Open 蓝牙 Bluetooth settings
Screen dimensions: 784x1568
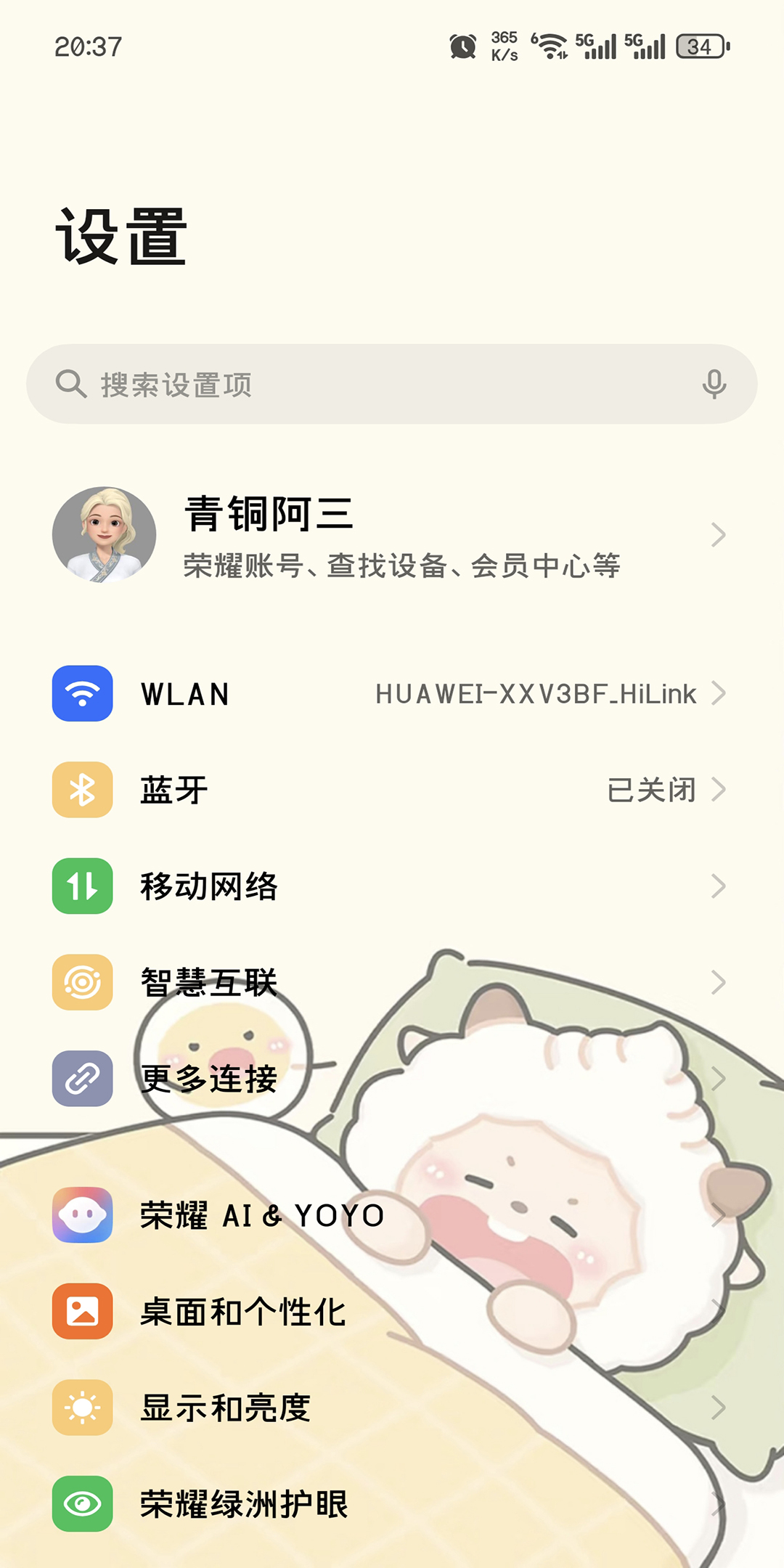point(392,790)
